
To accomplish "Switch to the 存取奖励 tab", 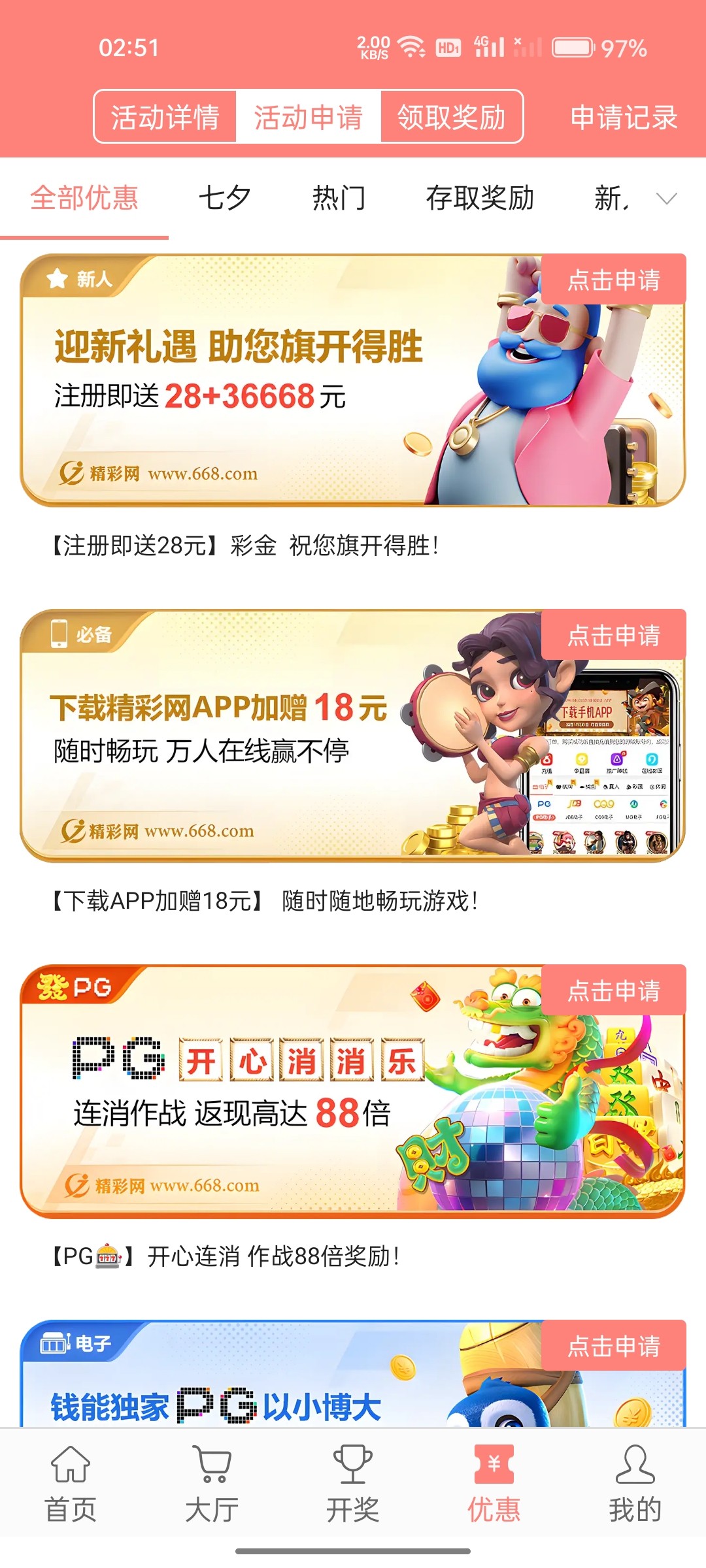I will (480, 198).
